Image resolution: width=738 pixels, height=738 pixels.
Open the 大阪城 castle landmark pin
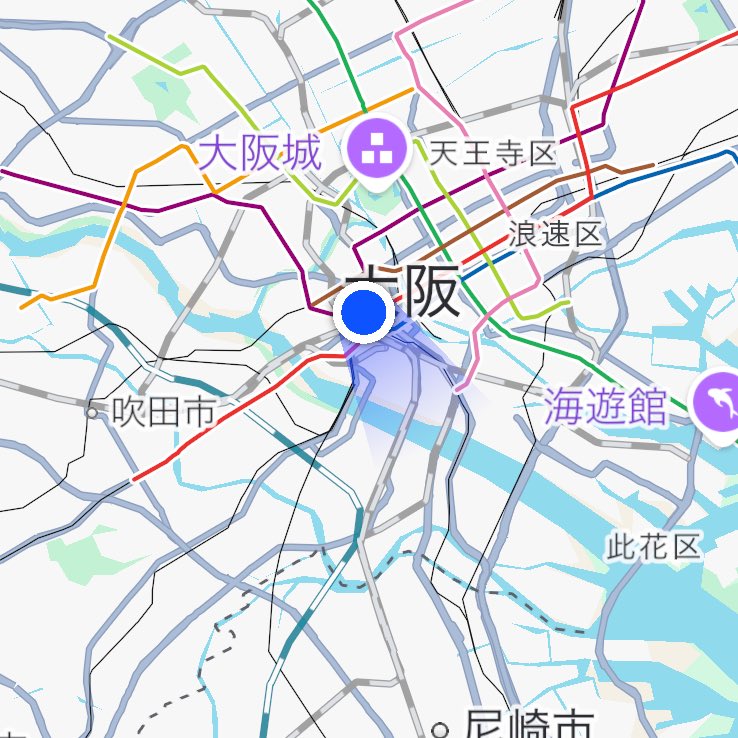pyautogui.click(x=377, y=152)
